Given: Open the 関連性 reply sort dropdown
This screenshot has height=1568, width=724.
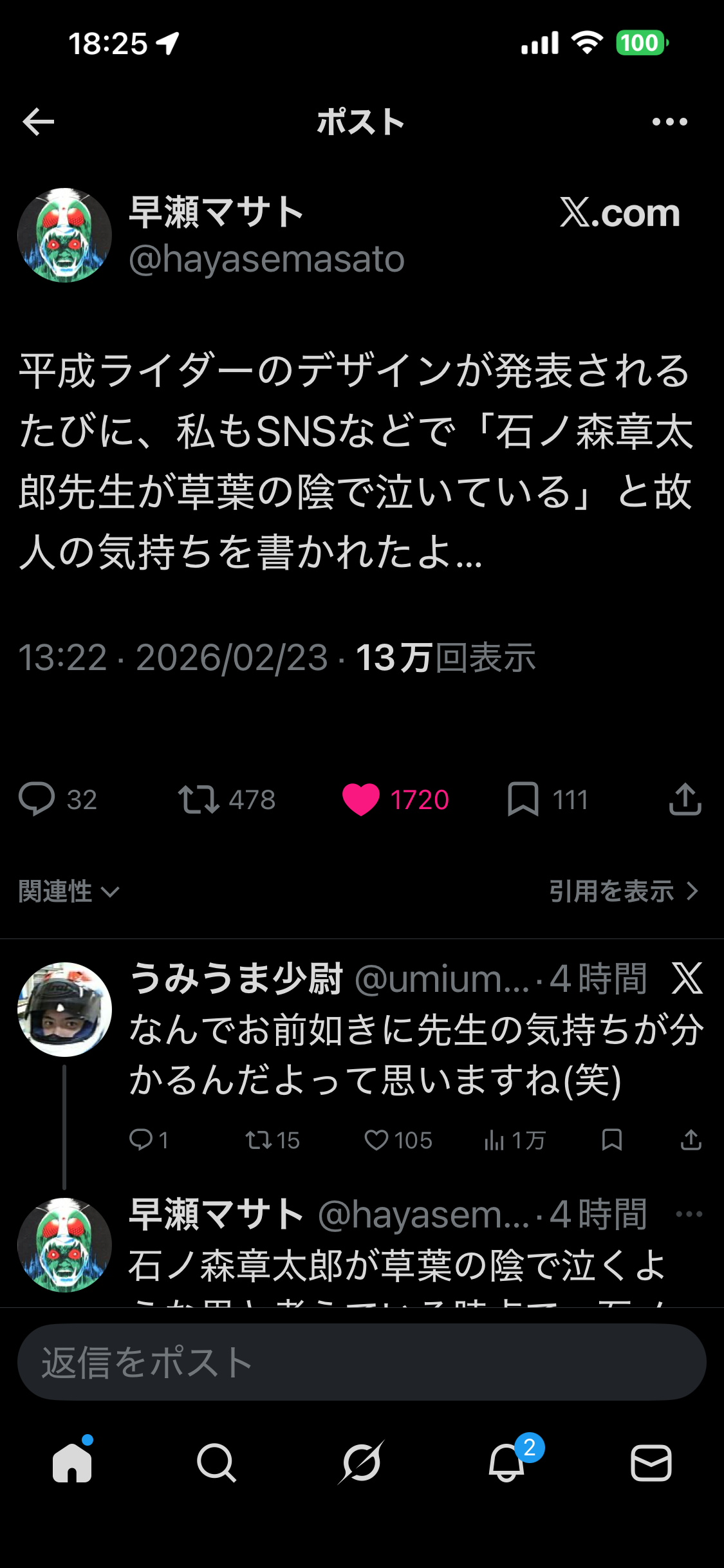Looking at the screenshot, I should point(69,891).
